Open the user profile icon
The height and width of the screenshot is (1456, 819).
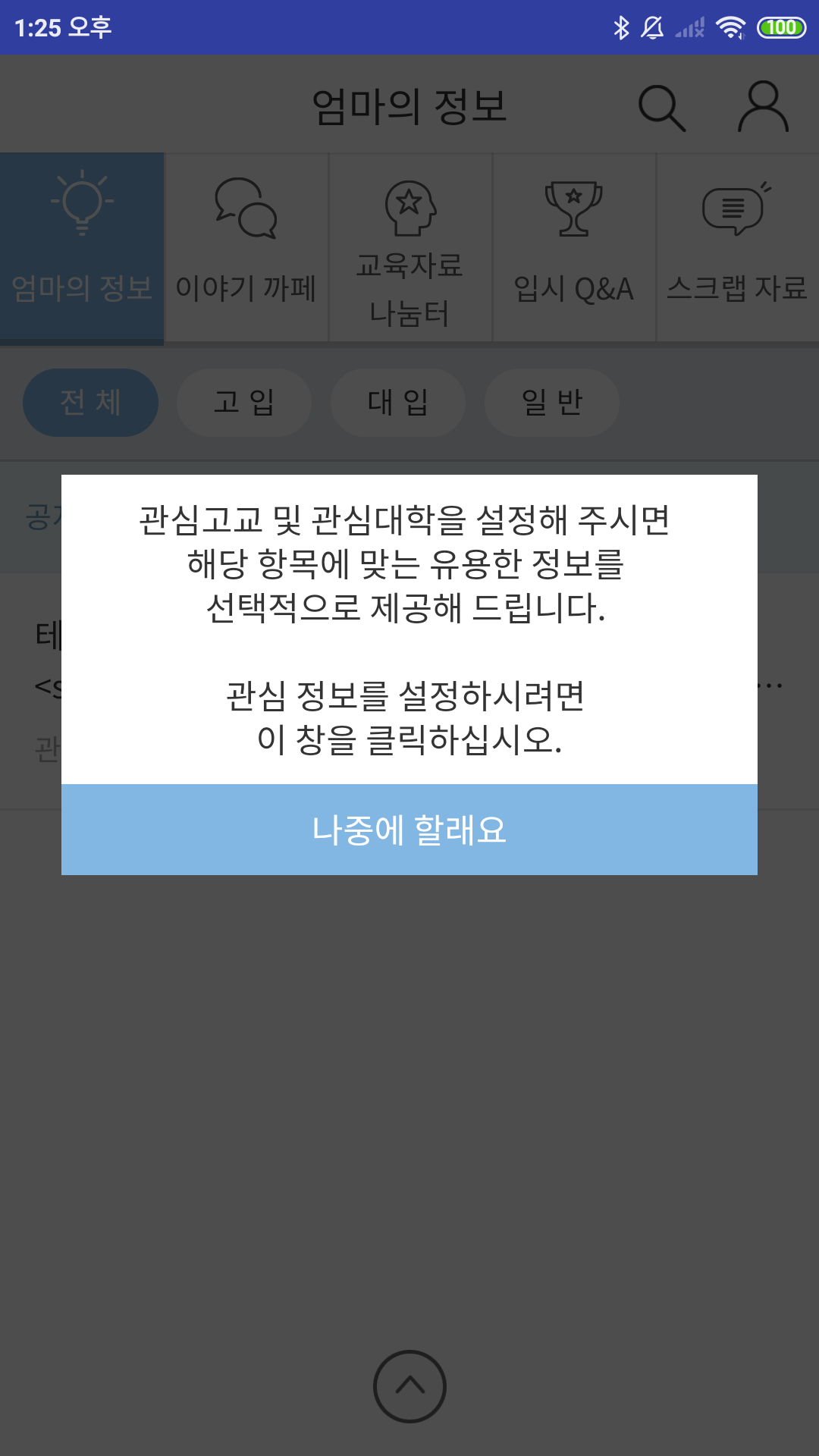[x=763, y=107]
